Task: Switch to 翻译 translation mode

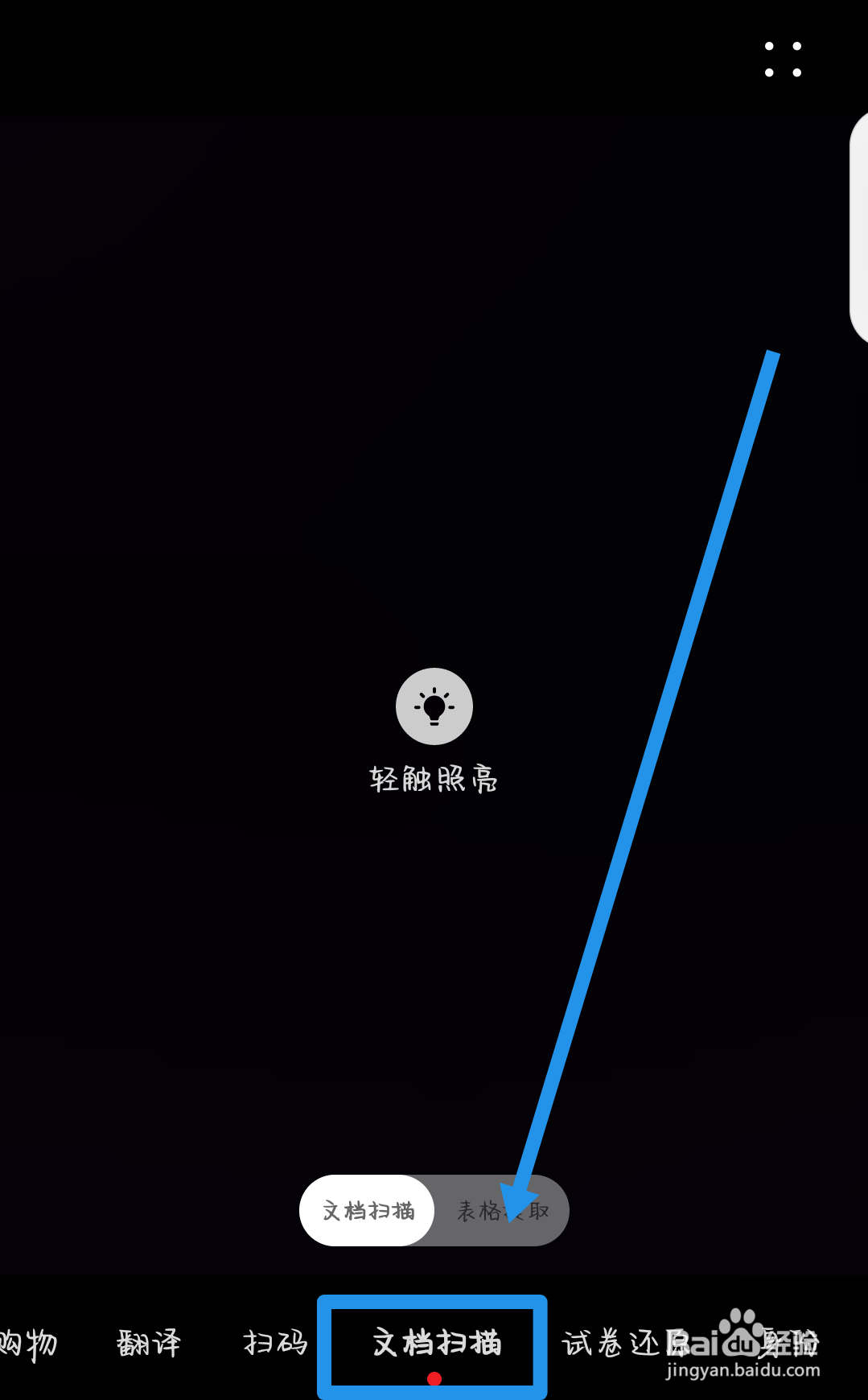Action: 150,1342
